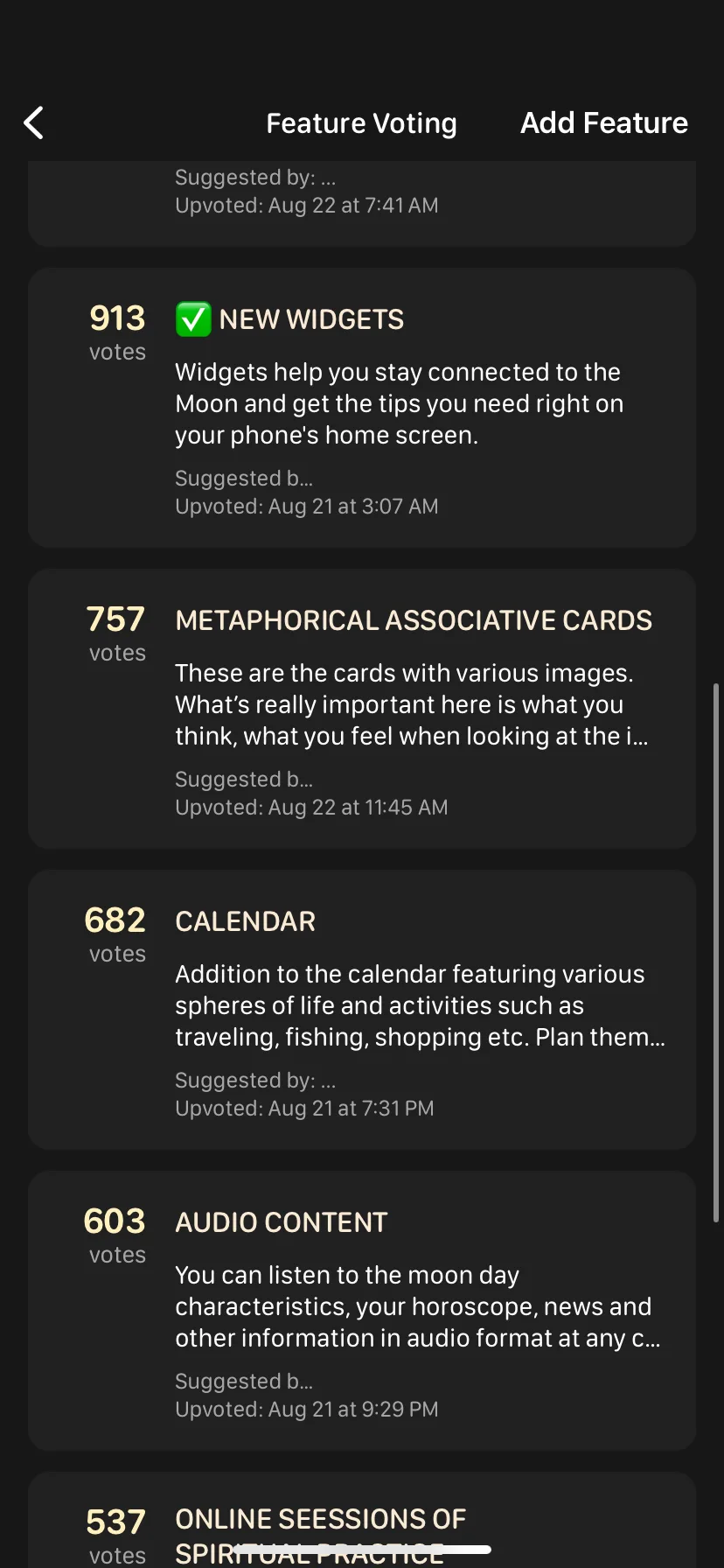
Task: Upvote AUDIO CONTENT via its 603 votes
Action: [x=115, y=1235]
